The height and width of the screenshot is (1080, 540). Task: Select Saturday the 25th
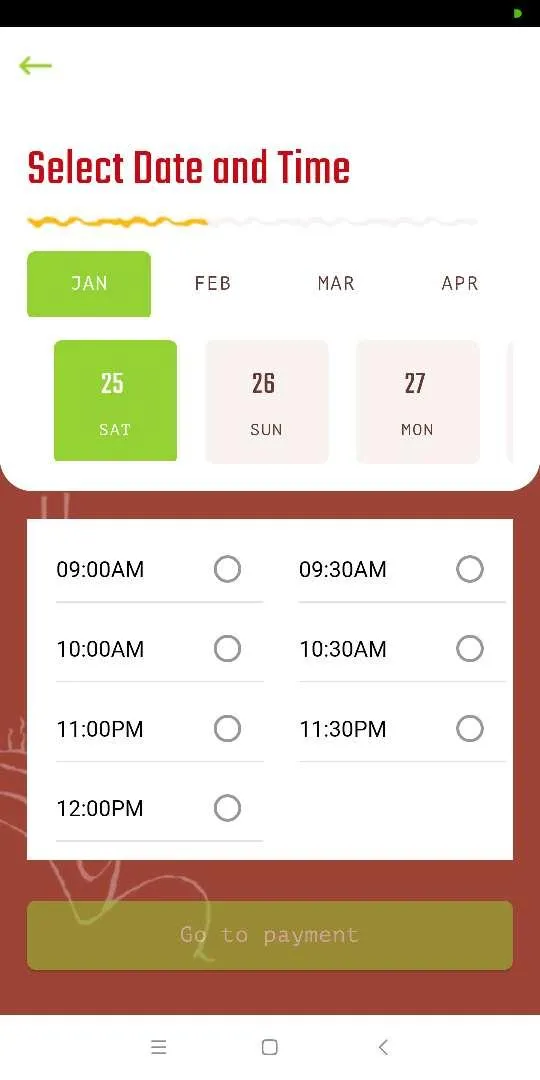[x=115, y=401]
